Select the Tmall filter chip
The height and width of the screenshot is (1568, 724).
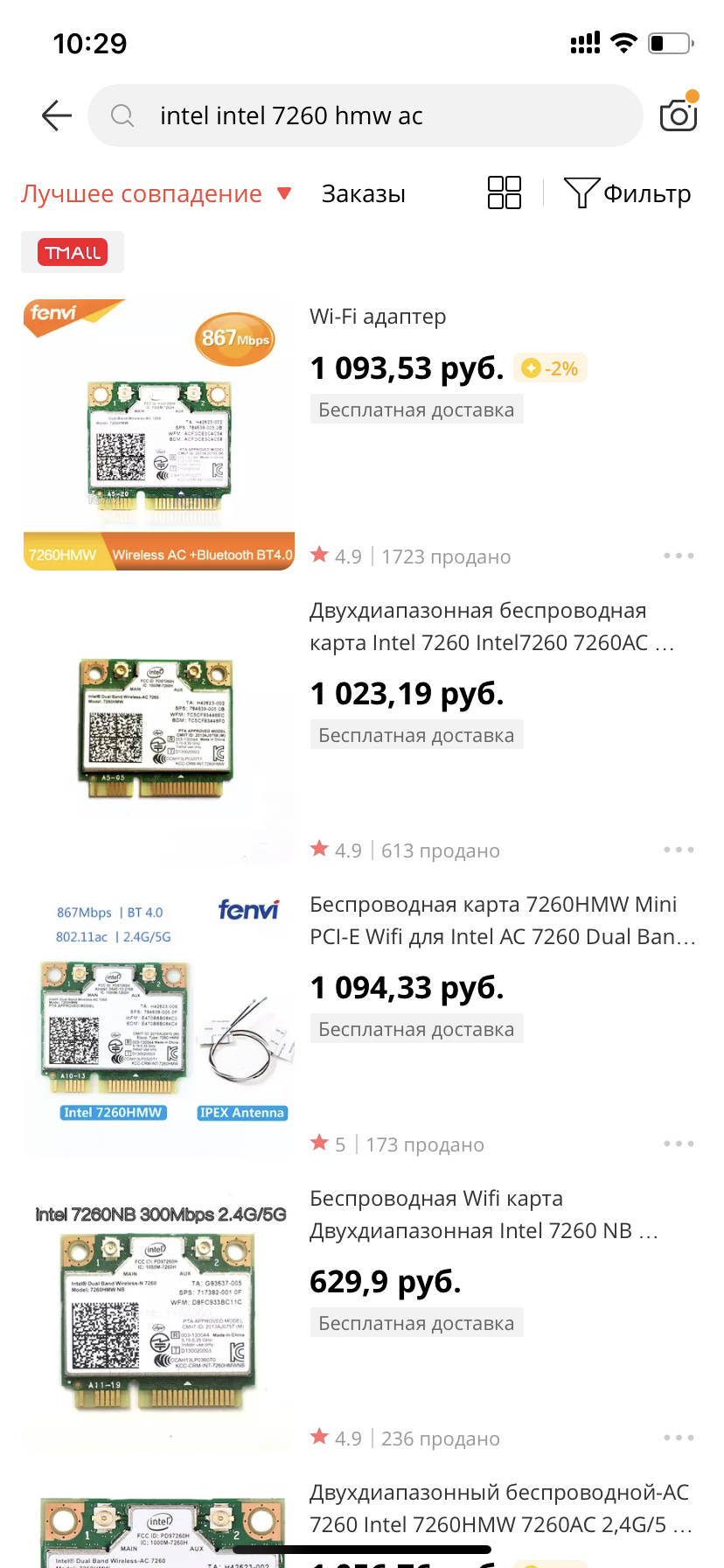[x=73, y=253]
